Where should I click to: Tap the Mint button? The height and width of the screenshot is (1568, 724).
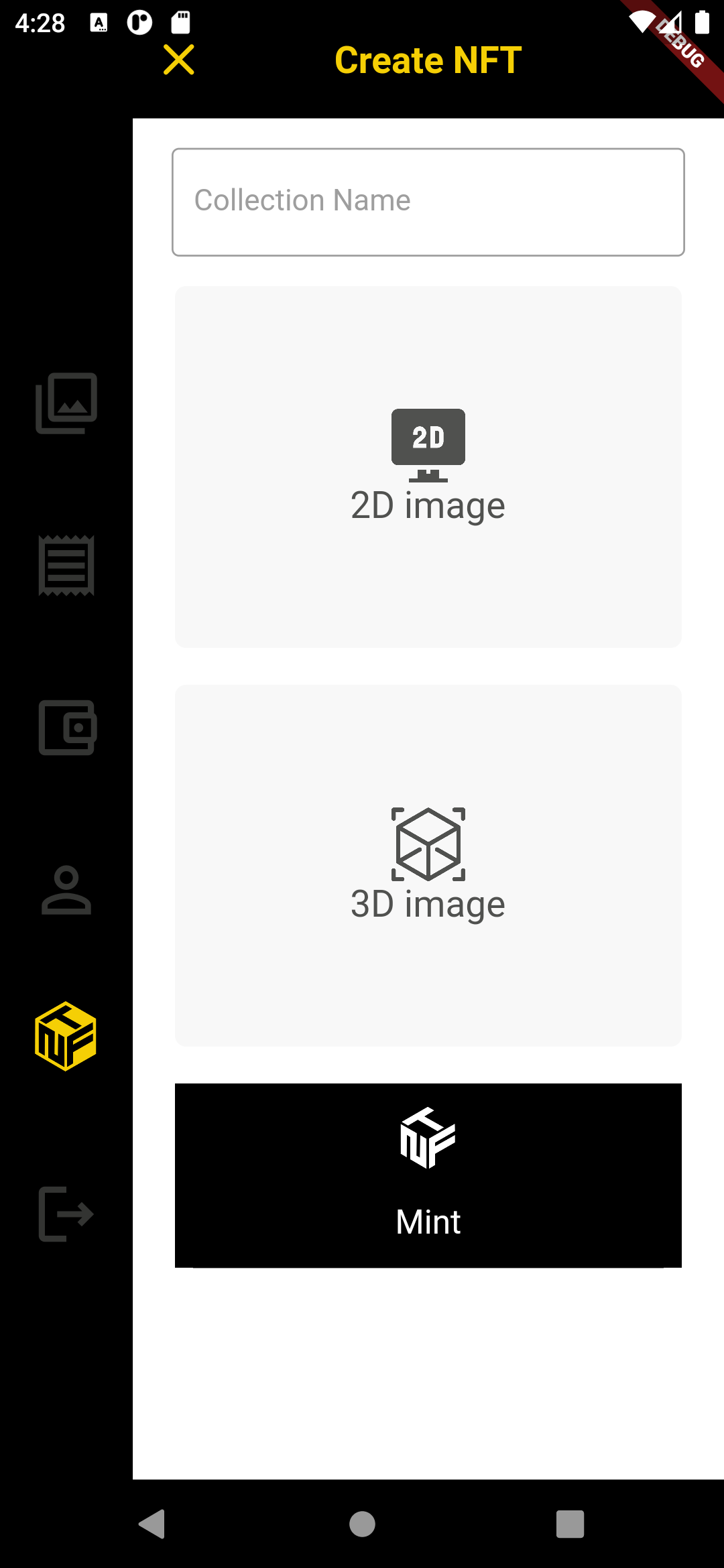click(428, 1175)
